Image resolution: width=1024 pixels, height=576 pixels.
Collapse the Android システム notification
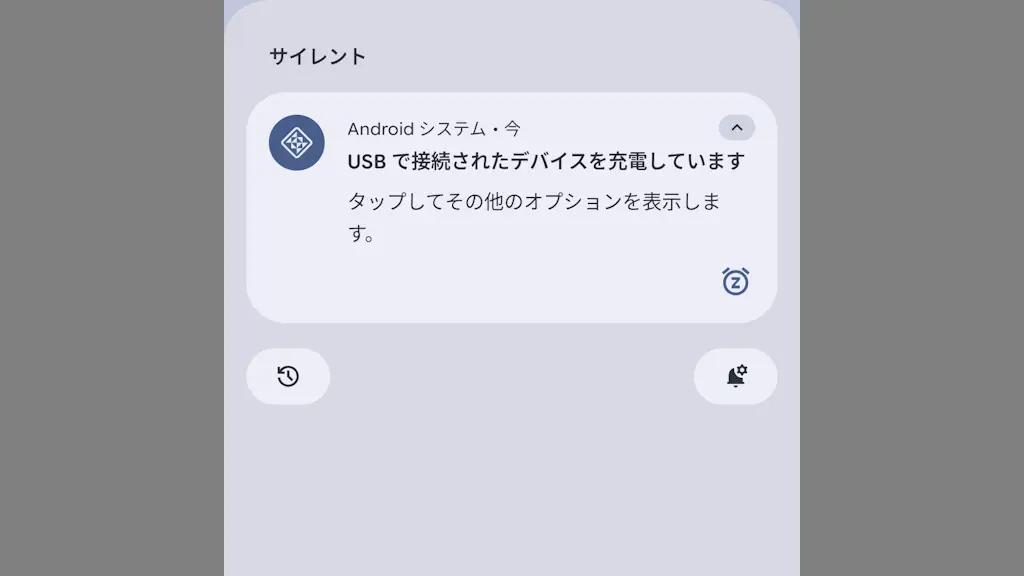[x=736, y=127]
